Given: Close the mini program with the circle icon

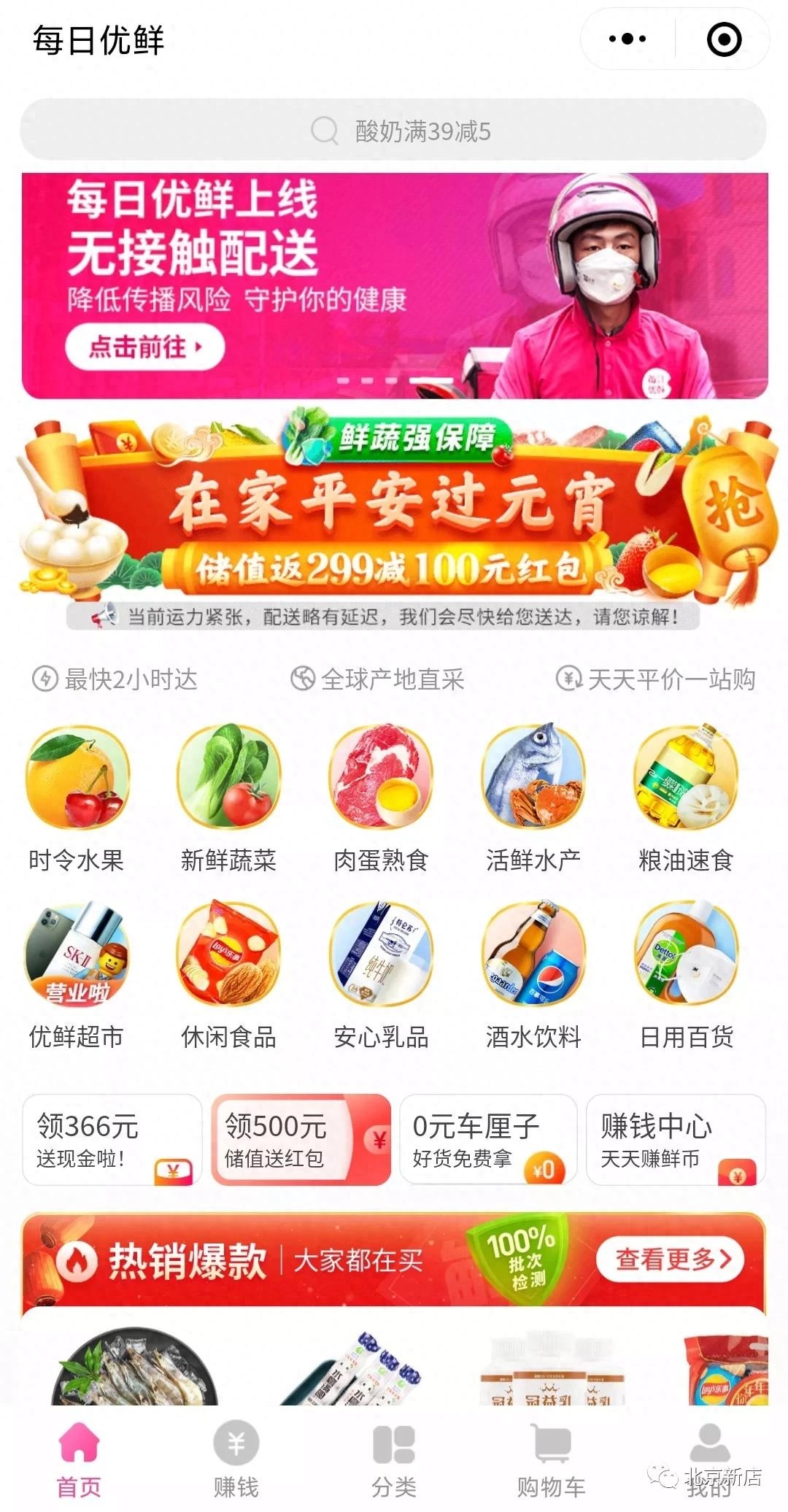Looking at the screenshot, I should 724,39.
